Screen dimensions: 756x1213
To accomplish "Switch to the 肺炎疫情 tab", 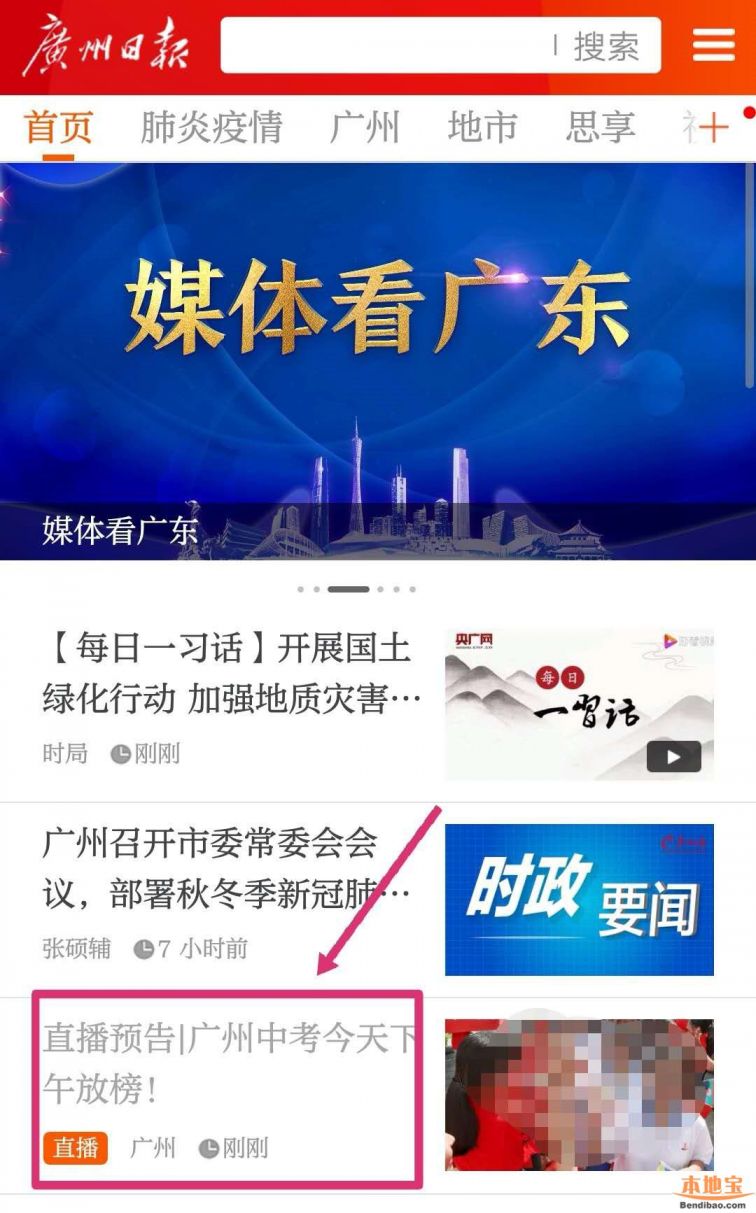I will click(x=211, y=128).
